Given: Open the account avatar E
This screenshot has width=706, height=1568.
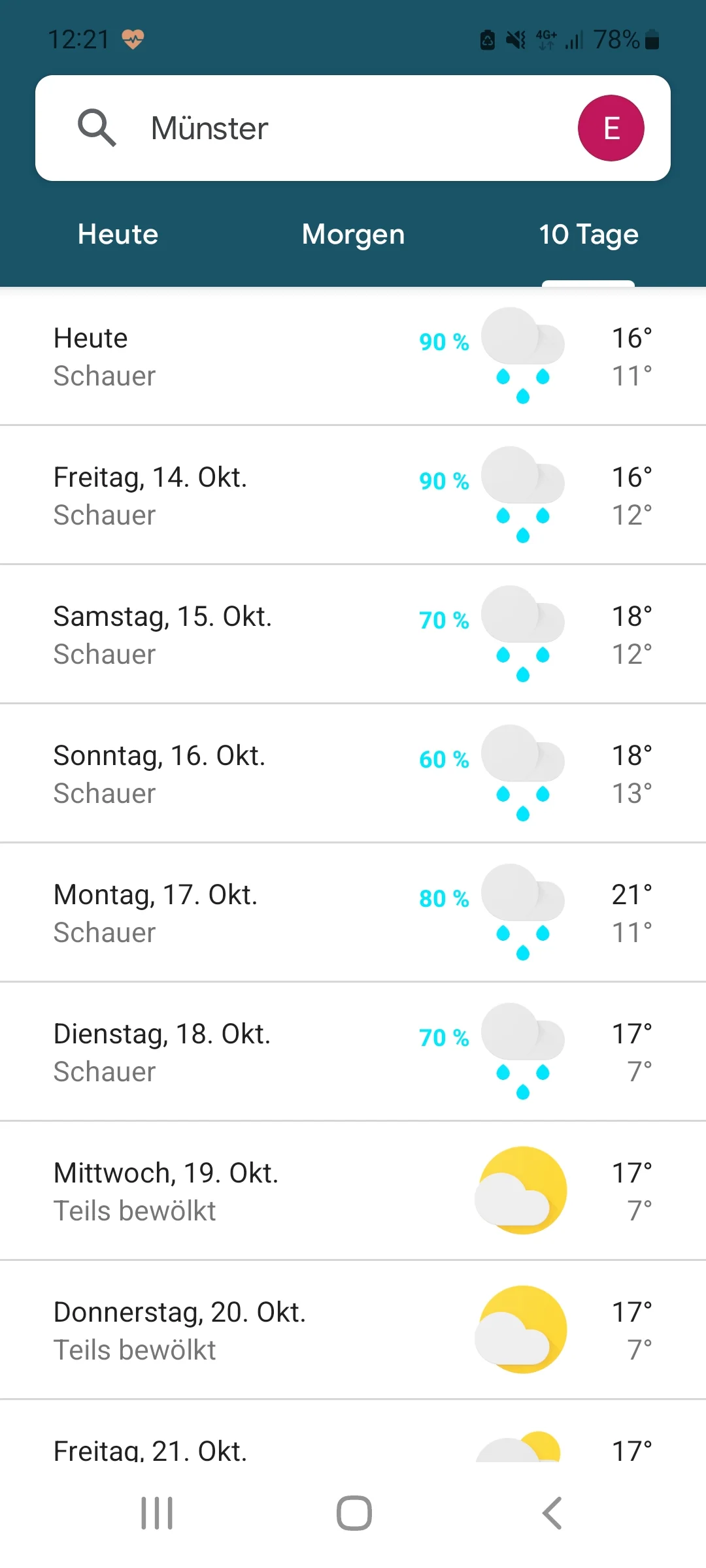Looking at the screenshot, I should 611,128.
